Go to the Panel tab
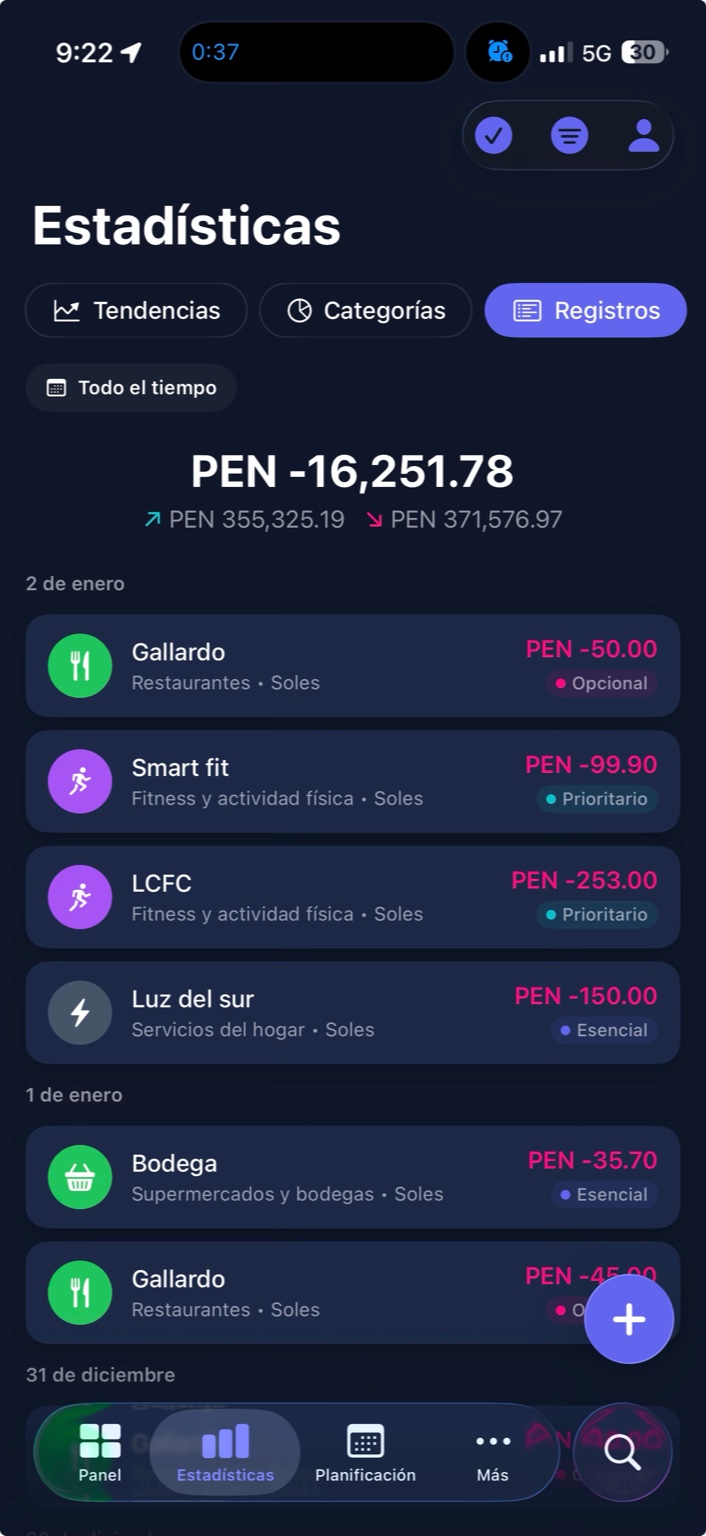The width and height of the screenshot is (706, 1536). pyautogui.click(x=100, y=1453)
